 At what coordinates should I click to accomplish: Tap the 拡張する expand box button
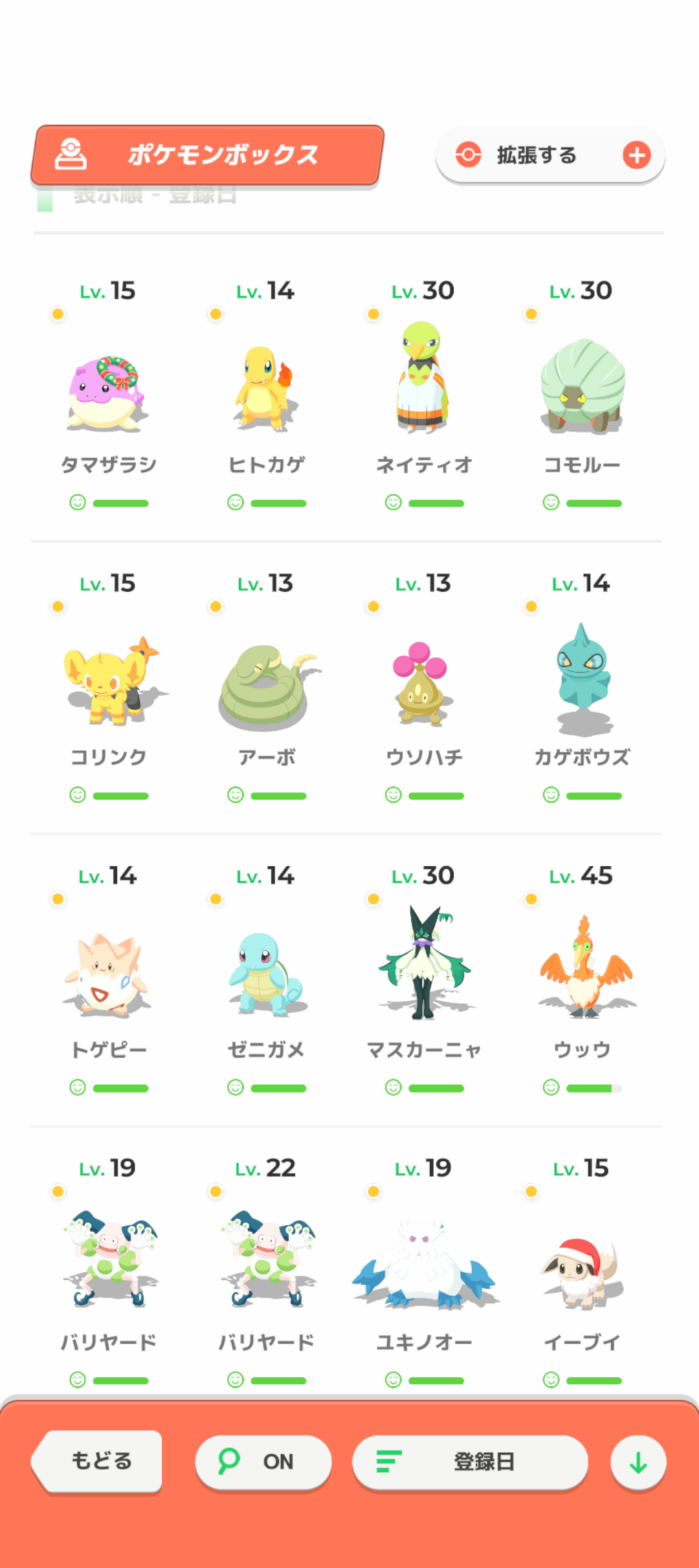tap(550, 155)
